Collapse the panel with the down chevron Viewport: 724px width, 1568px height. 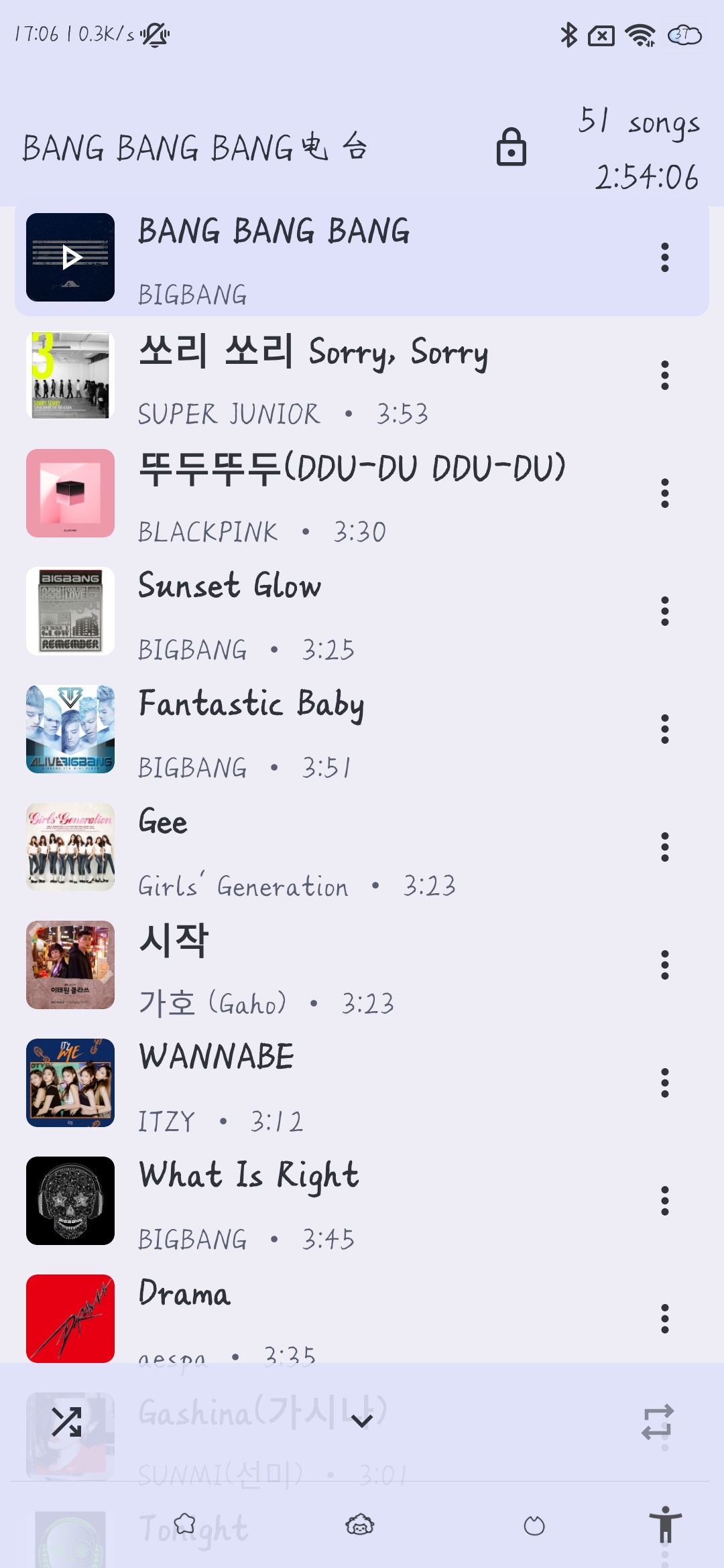pyautogui.click(x=362, y=1421)
